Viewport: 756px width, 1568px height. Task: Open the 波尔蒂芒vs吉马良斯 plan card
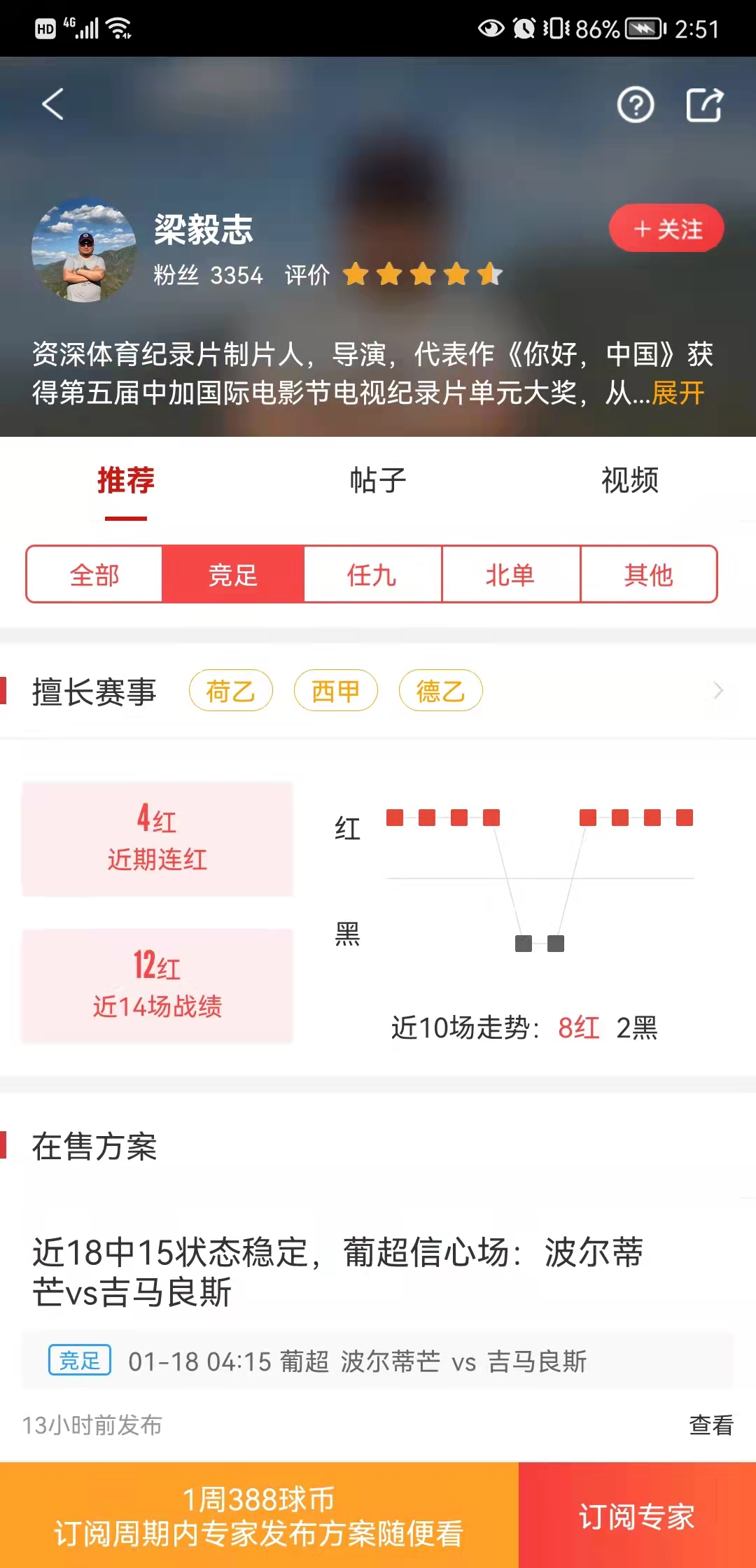pos(336,1272)
